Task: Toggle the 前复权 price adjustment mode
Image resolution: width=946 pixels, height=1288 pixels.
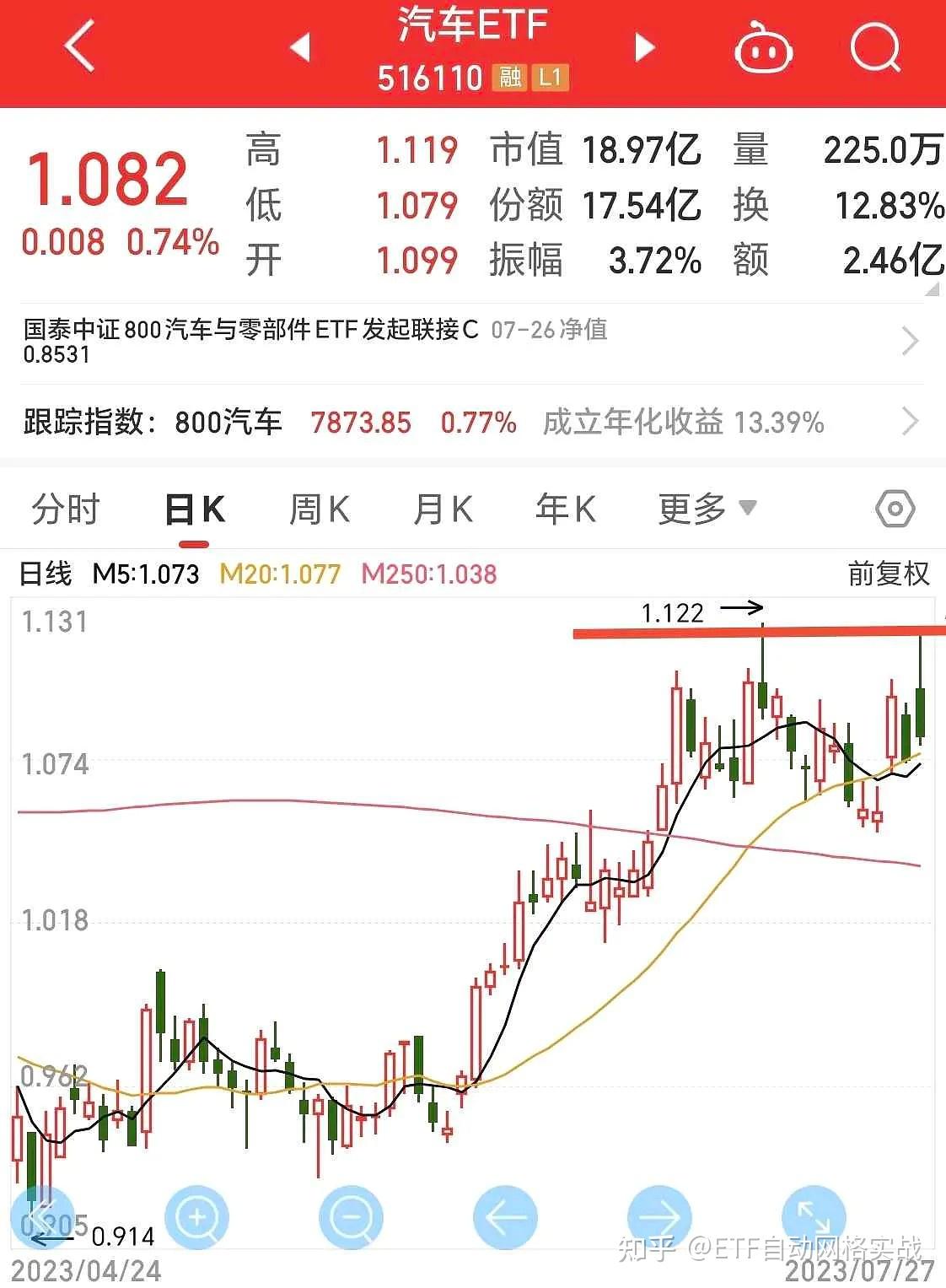Action: (x=886, y=575)
